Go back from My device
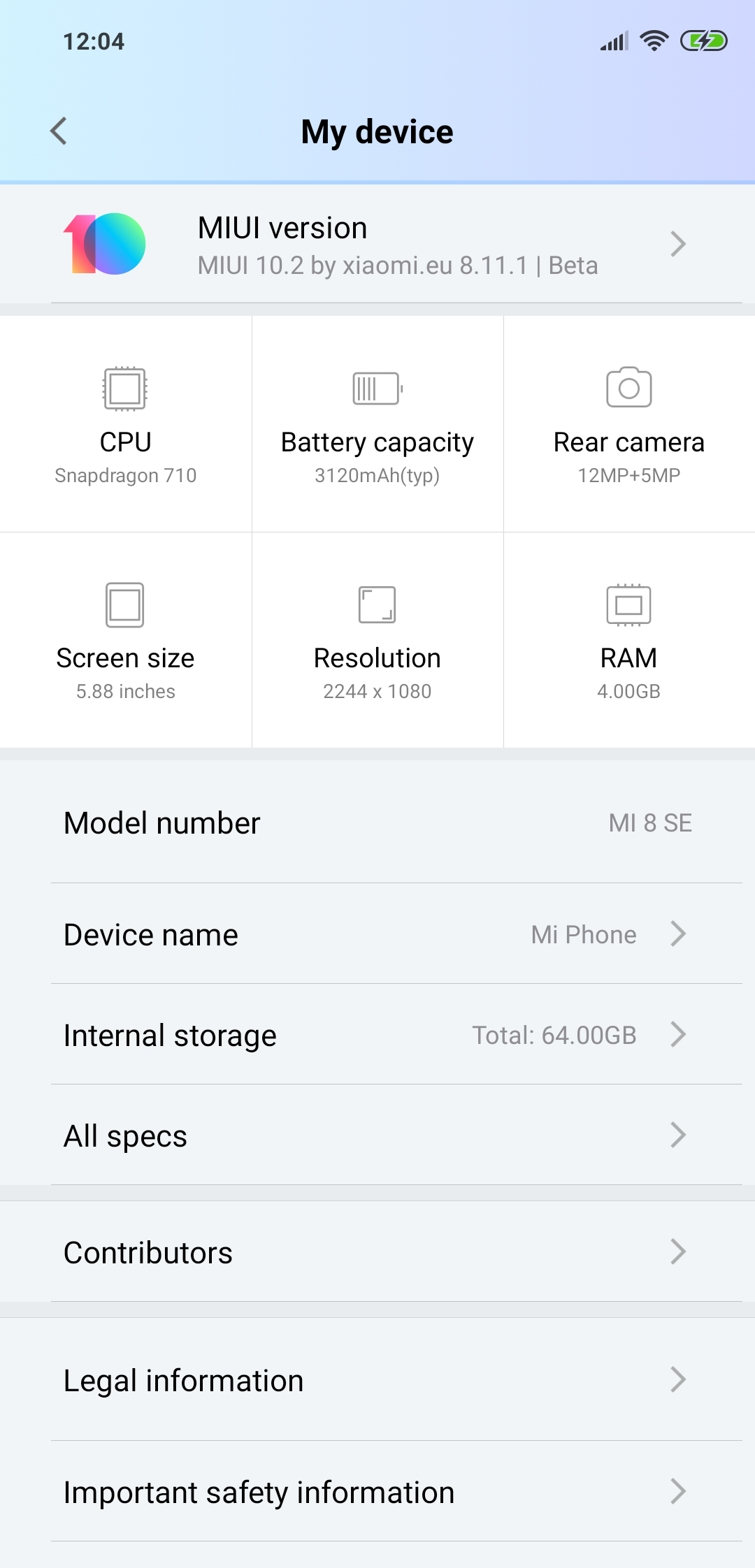The width and height of the screenshot is (755, 1568). tap(59, 131)
